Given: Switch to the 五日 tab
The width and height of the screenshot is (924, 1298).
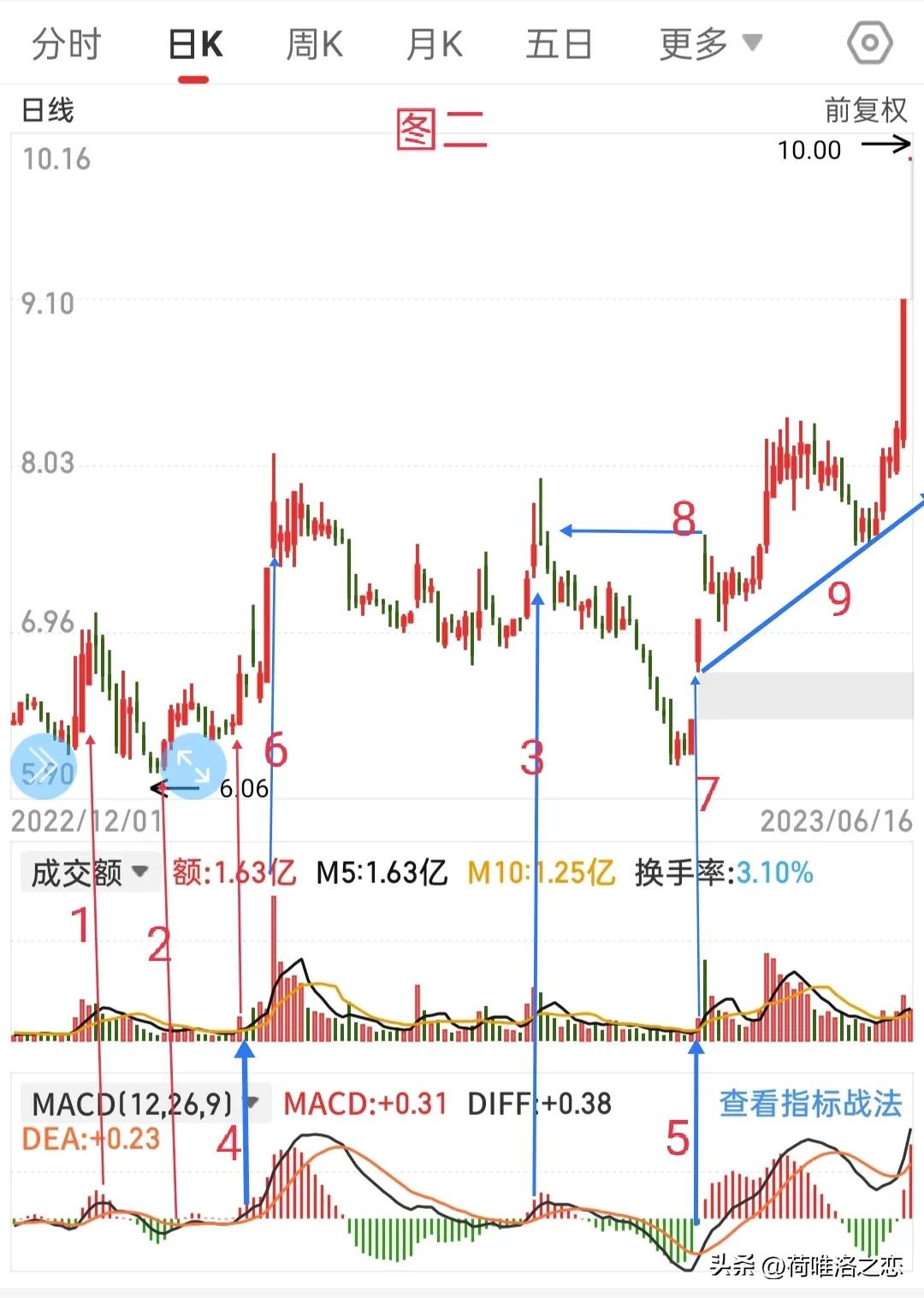Looking at the screenshot, I should (x=558, y=43).
